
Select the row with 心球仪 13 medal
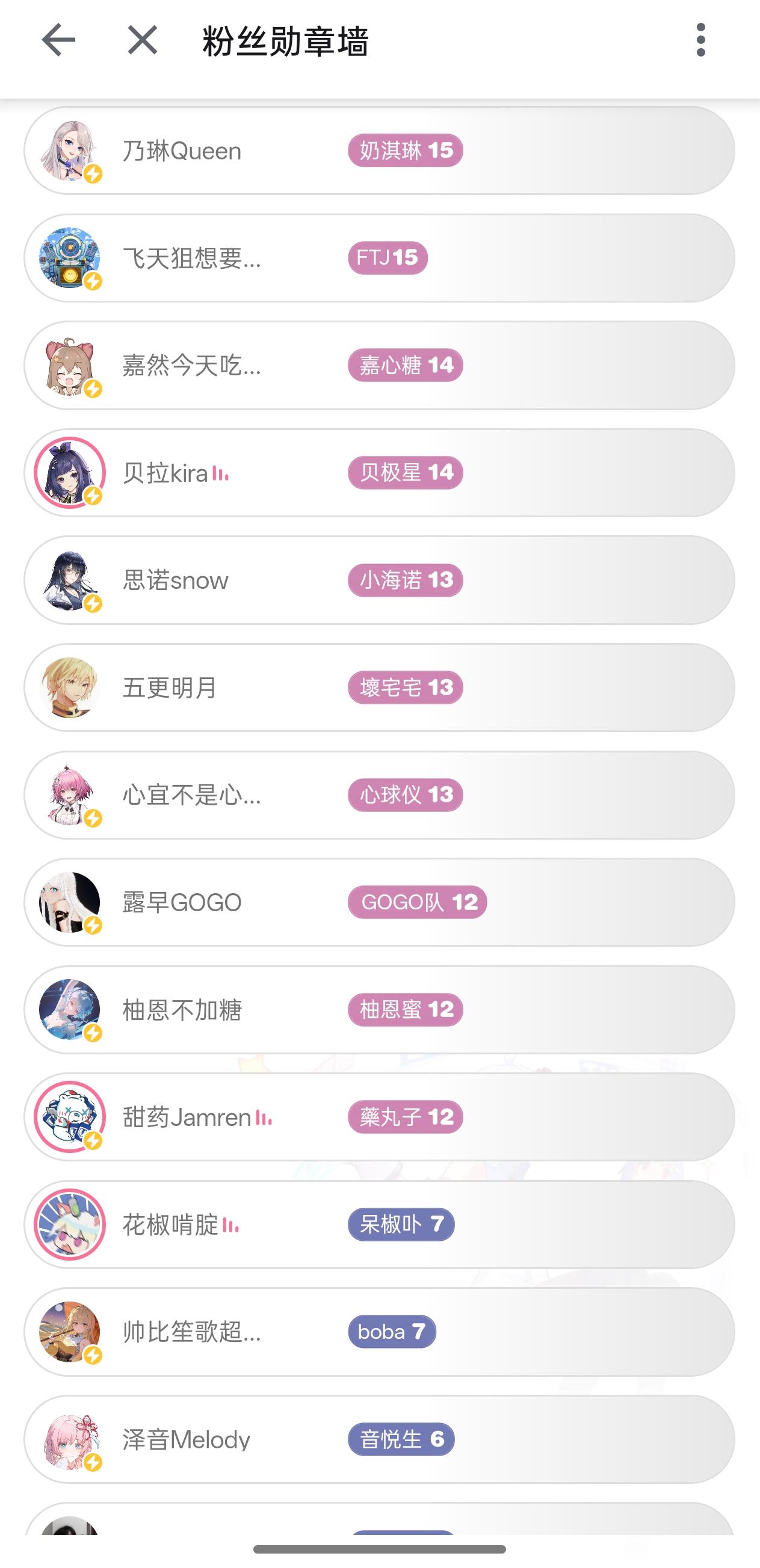coord(378,795)
